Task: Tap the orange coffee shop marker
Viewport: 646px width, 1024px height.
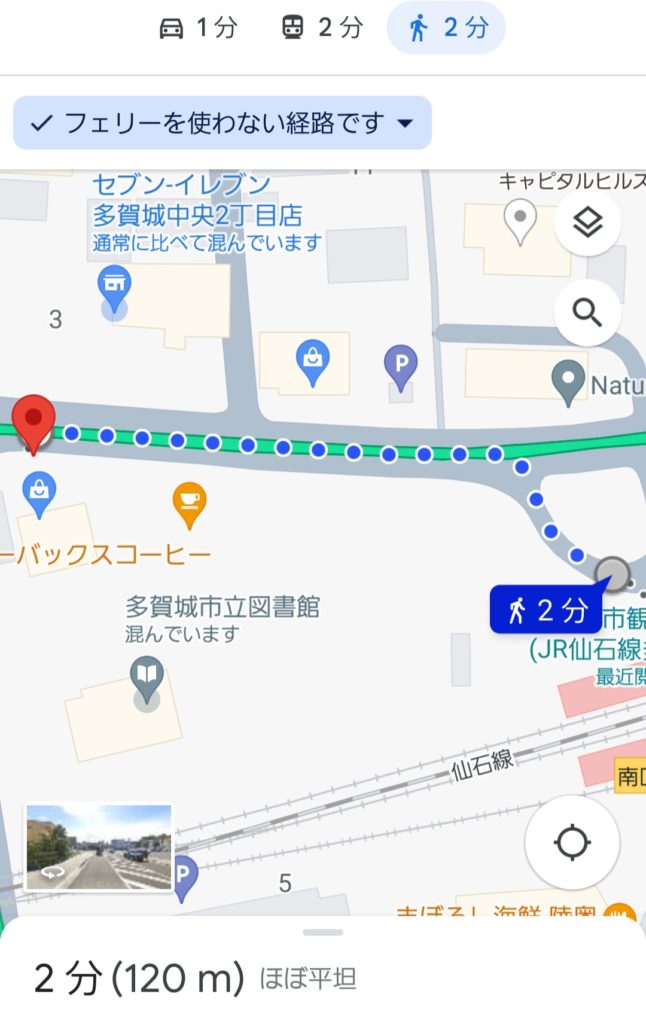Action: coord(189,503)
